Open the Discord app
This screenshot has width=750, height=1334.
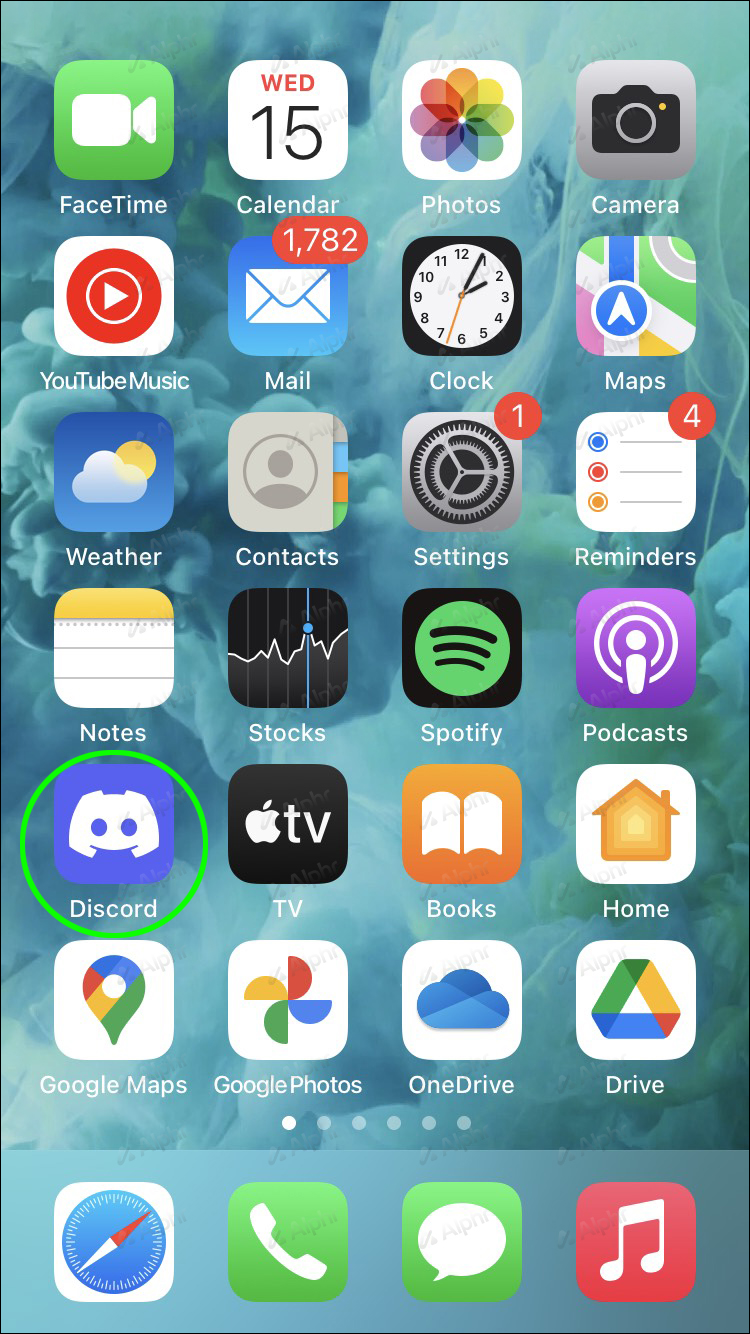coord(114,824)
